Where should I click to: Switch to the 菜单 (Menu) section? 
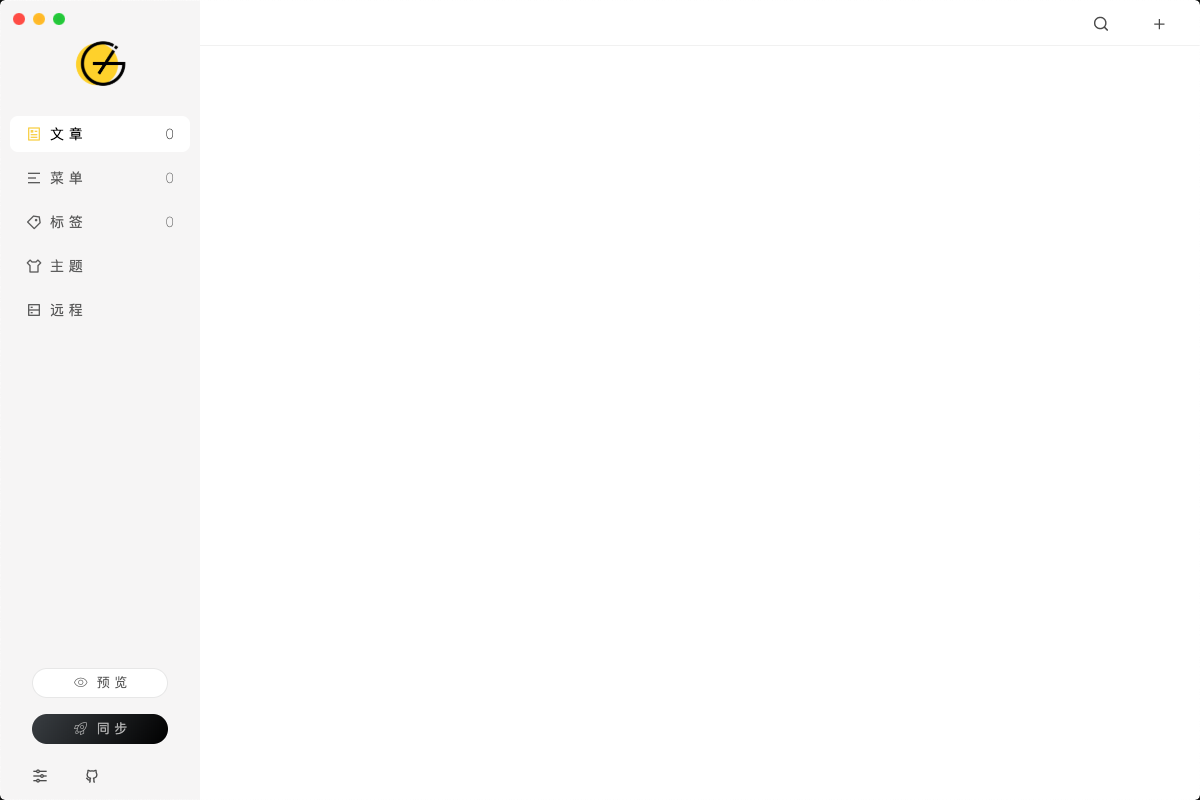pyautogui.click(x=99, y=178)
